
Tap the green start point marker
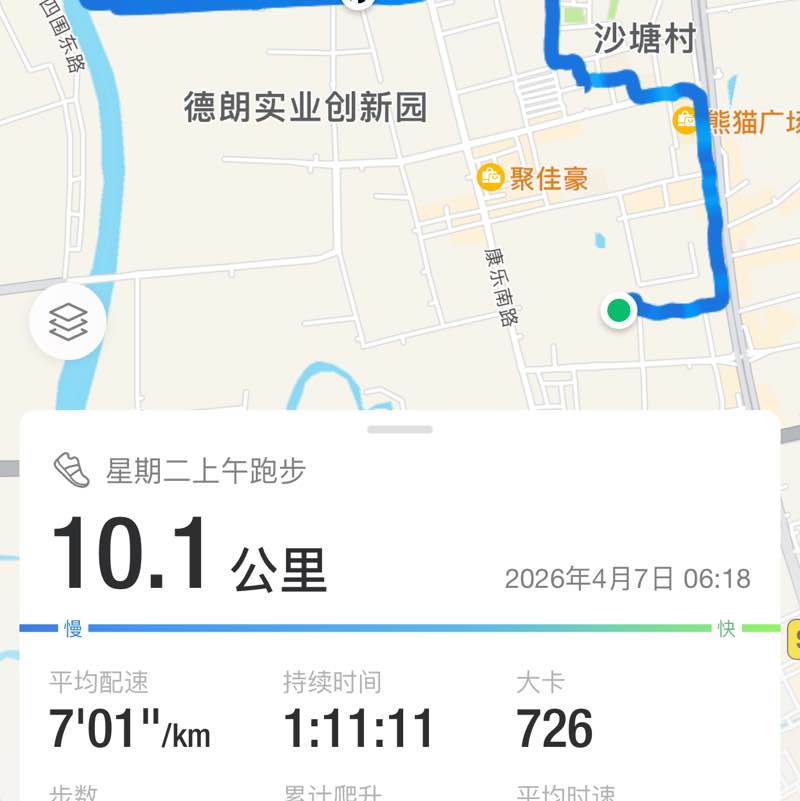[619, 310]
